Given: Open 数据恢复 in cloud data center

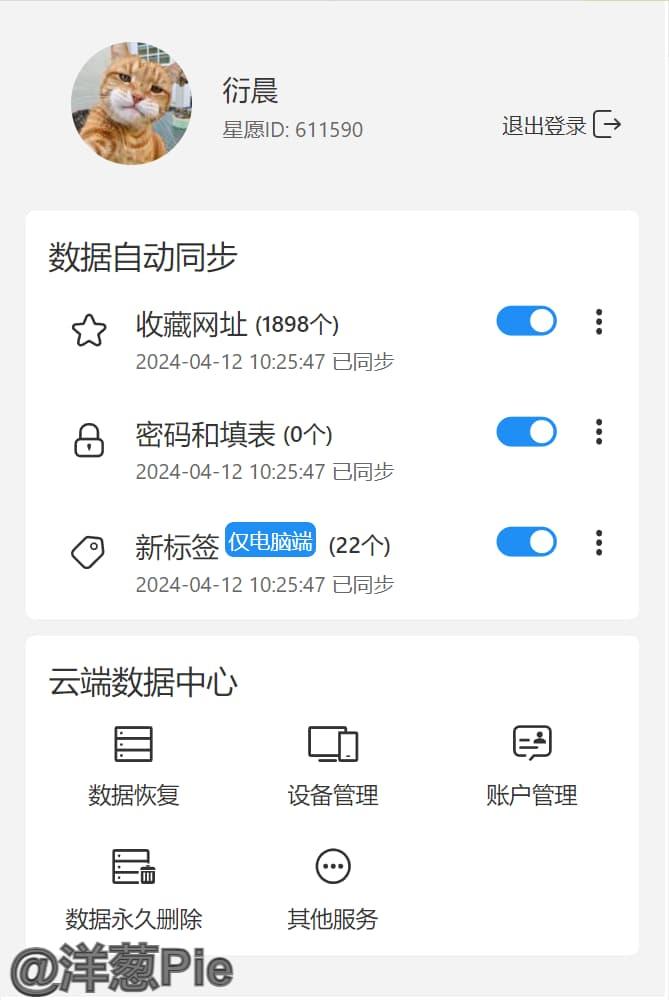Looking at the screenshot, I should (134, 766).
